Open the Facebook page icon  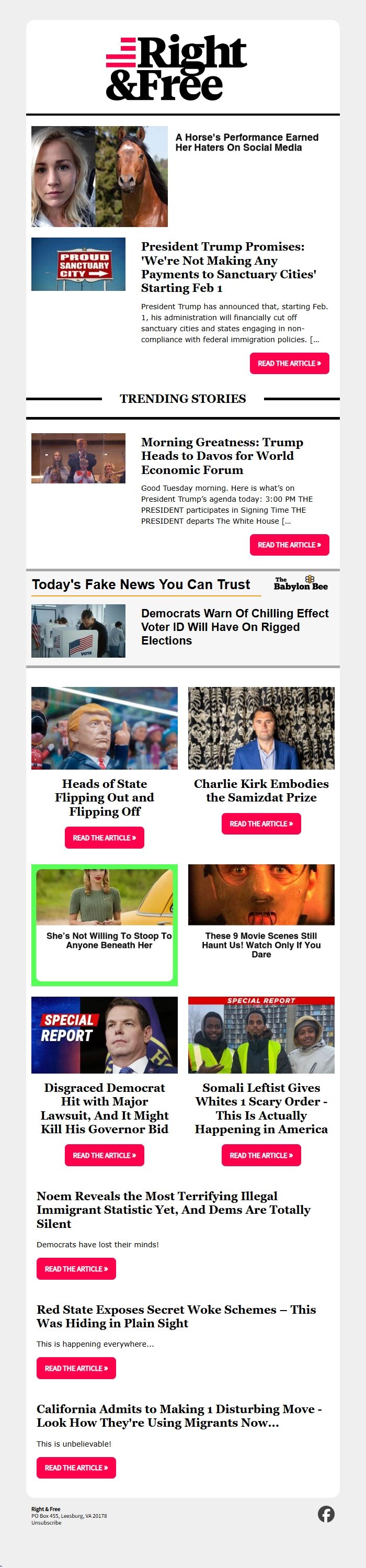[x=326, y=1514]
